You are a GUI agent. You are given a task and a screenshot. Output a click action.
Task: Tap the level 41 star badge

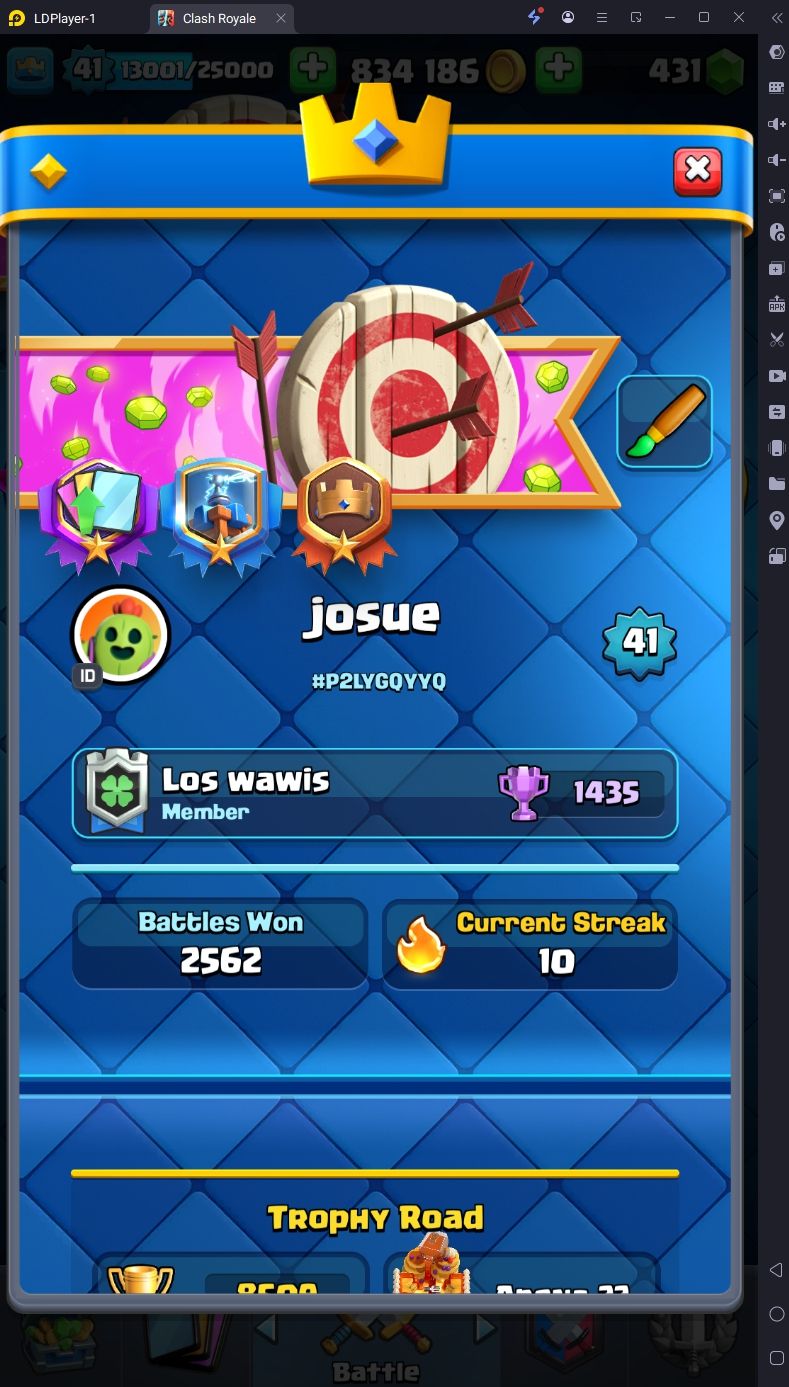coord(640,641)
